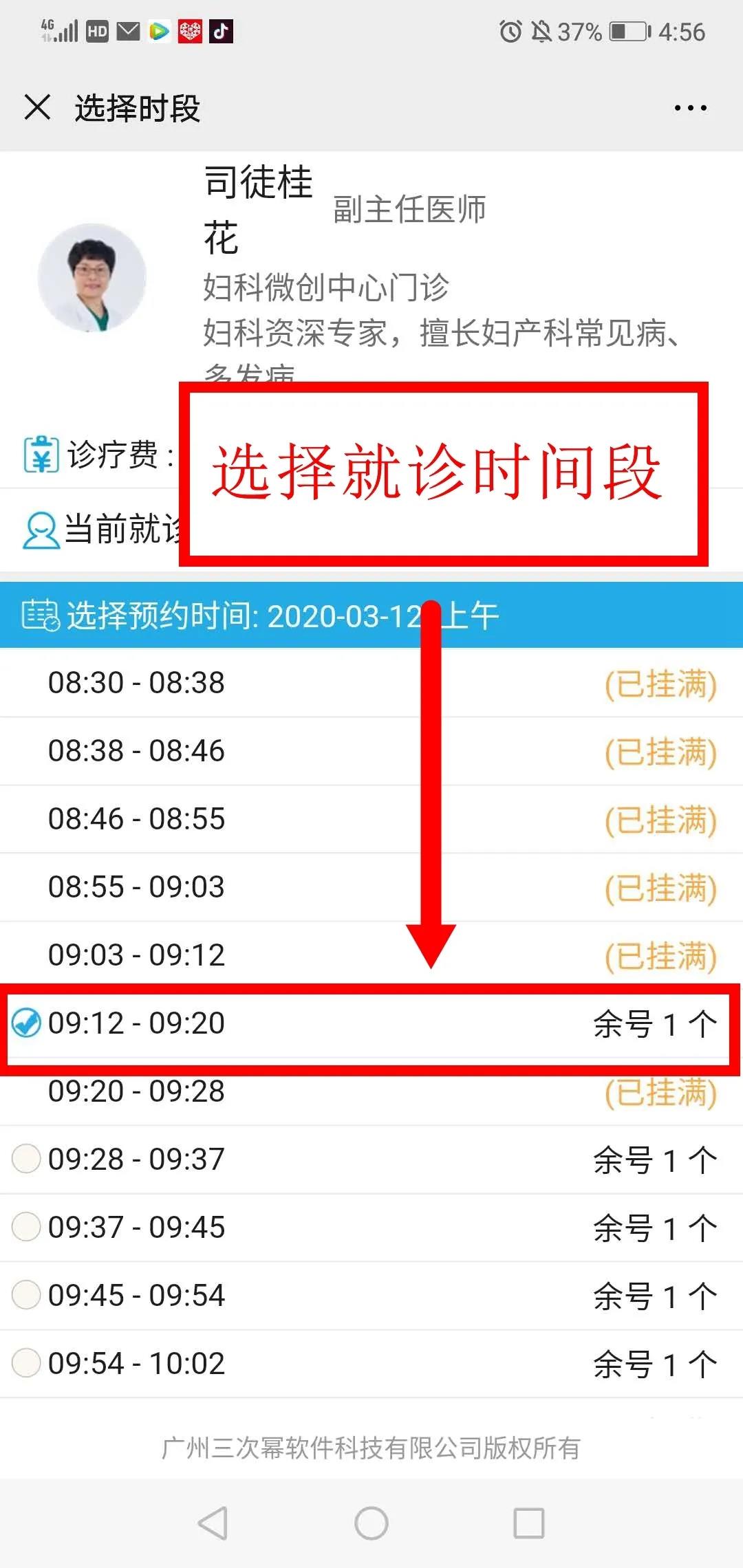
Task: Pick the 09:37 - 09:45 time slot
Action: [26, 1227]
